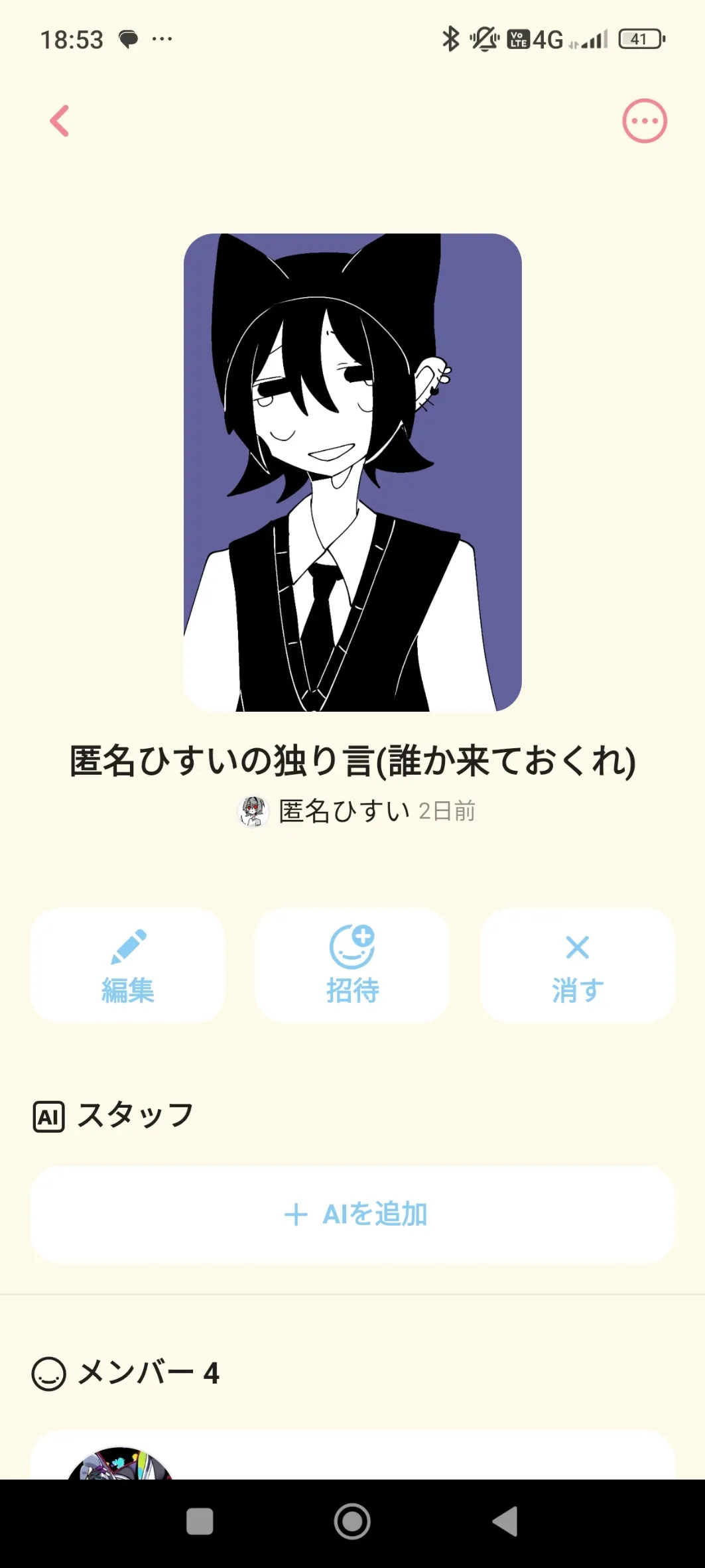Screen dimensions: 705x1568
Task: Delete the room with 消す
Action: click(x=577, y=965)
